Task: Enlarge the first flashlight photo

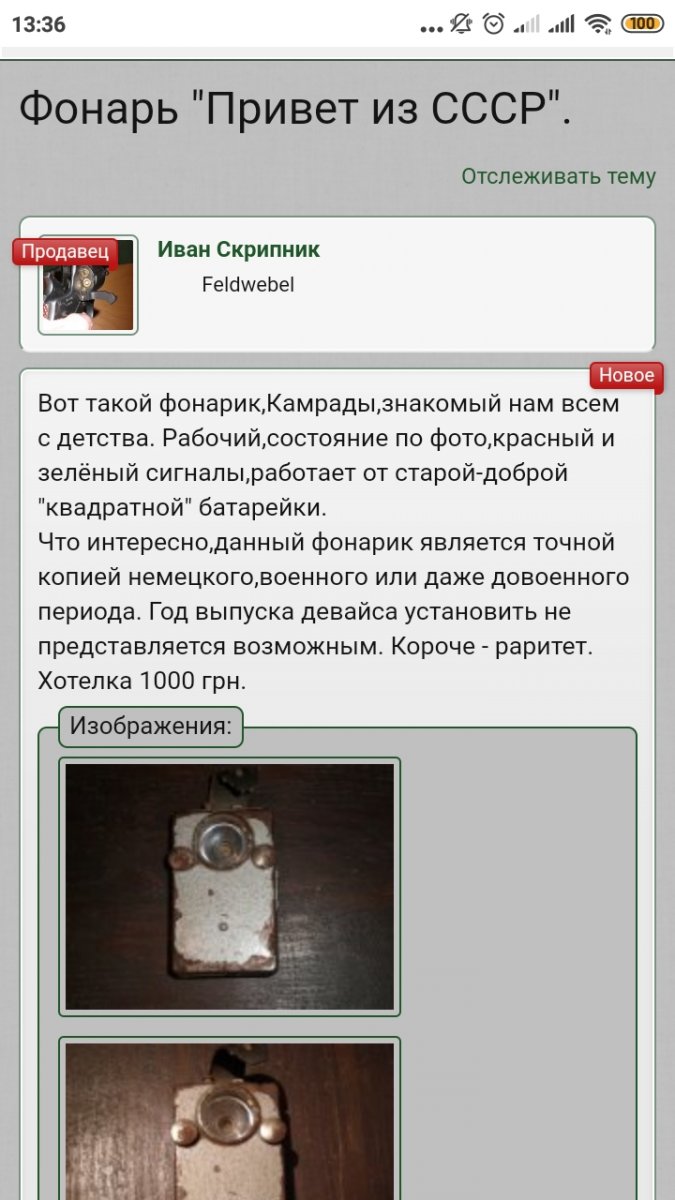Action: point(230,886)
